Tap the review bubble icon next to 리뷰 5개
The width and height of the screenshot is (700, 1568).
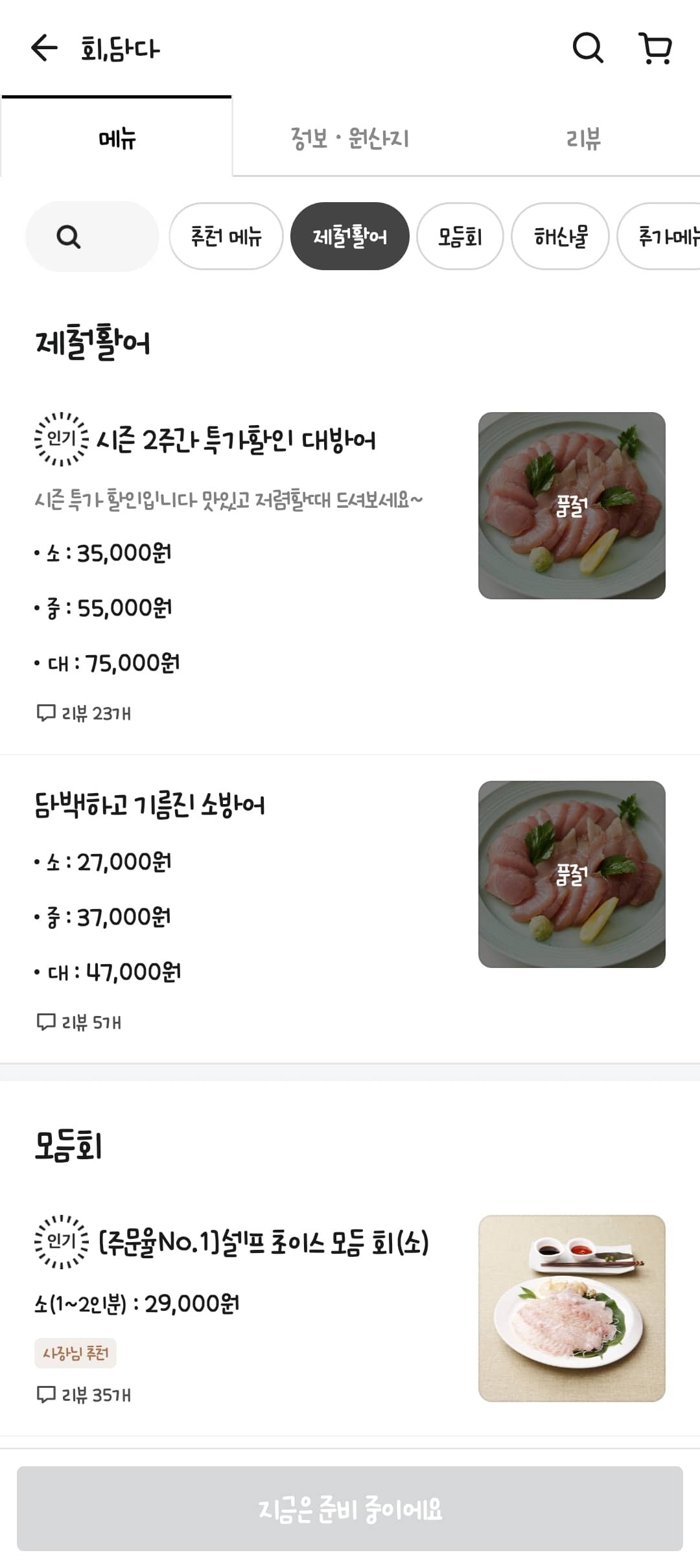pyautogui.click(x=46, y=1021)
